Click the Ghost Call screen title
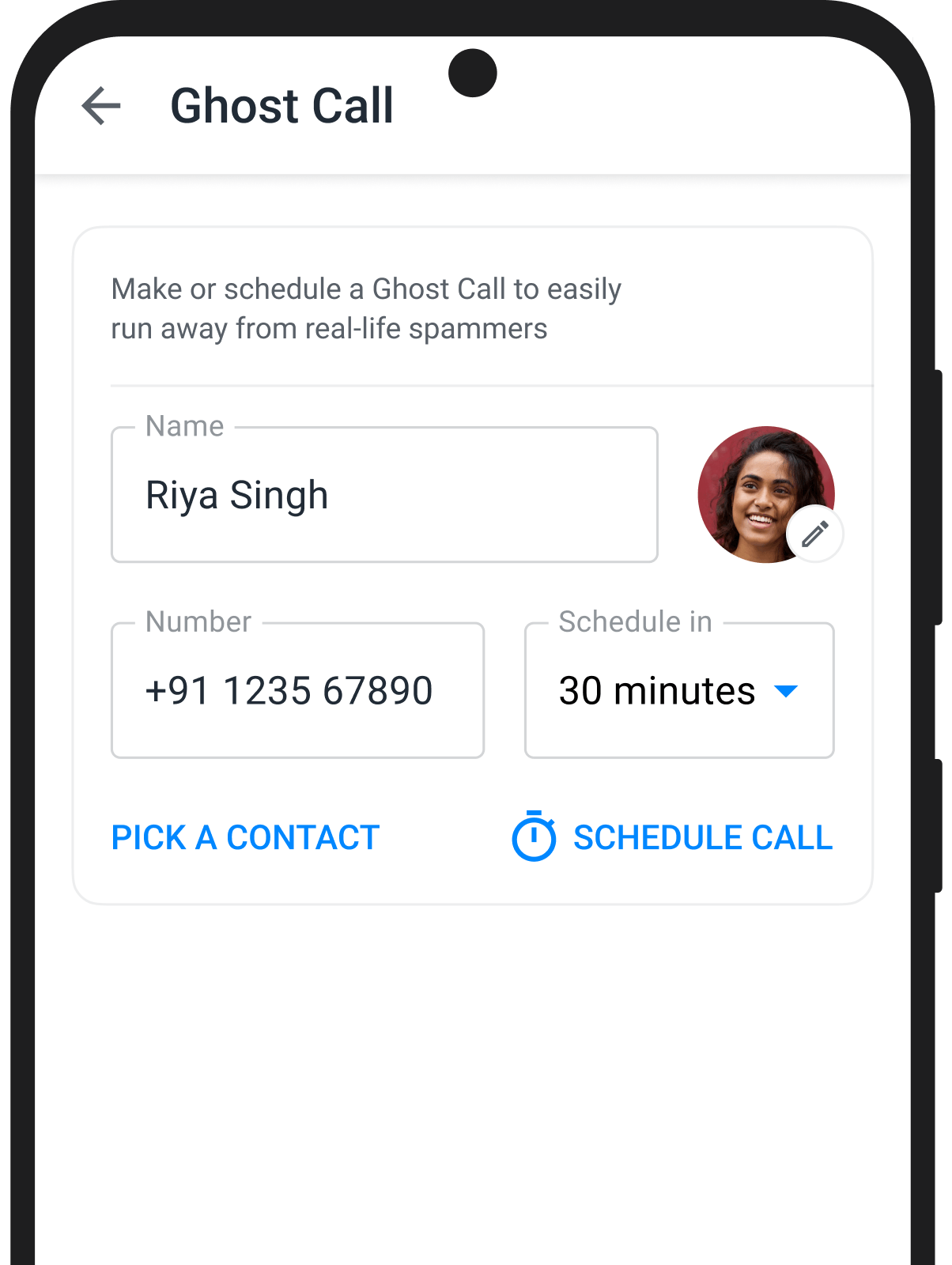952x1265 pixels. click(x=282, y=107)
